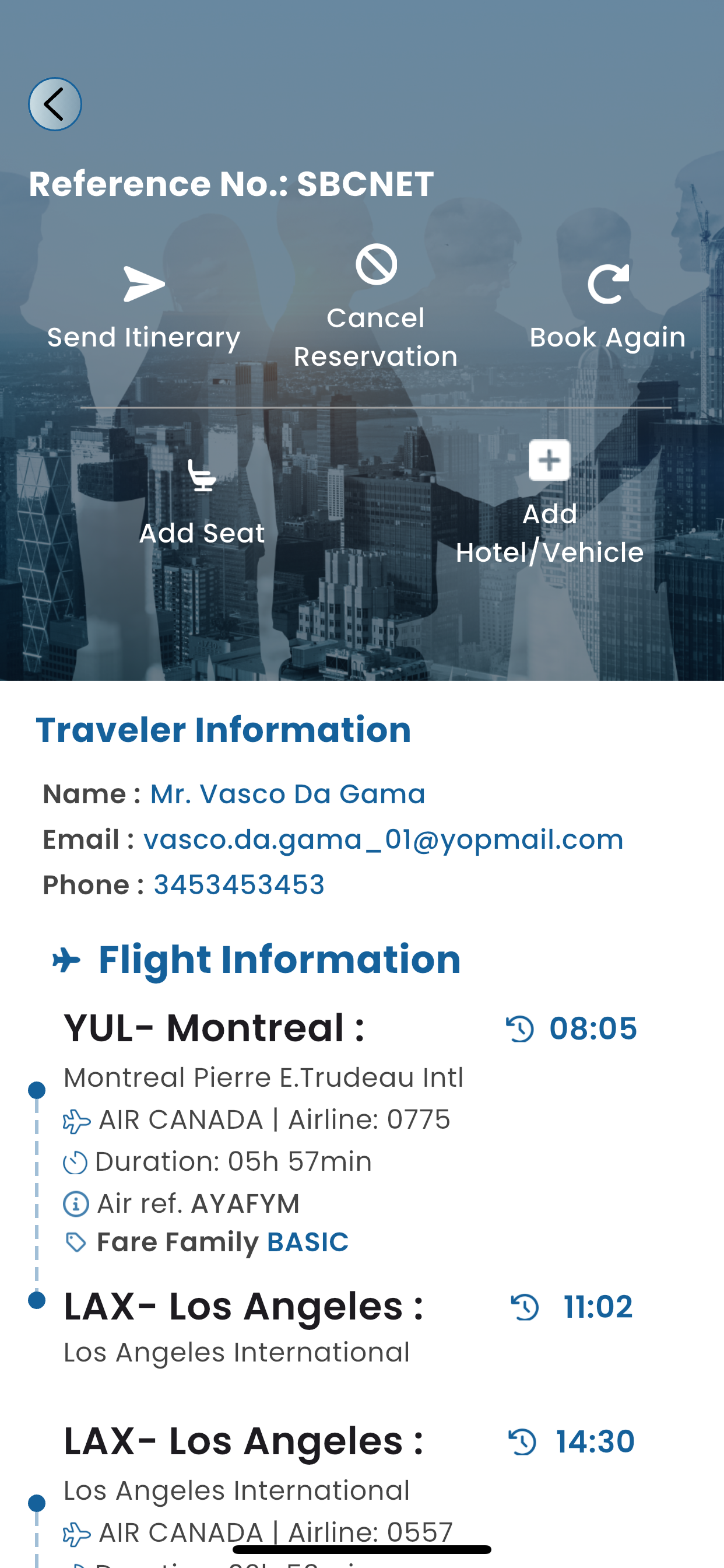Book this trip again
724x1568 pixels.
tap(608, 308)
